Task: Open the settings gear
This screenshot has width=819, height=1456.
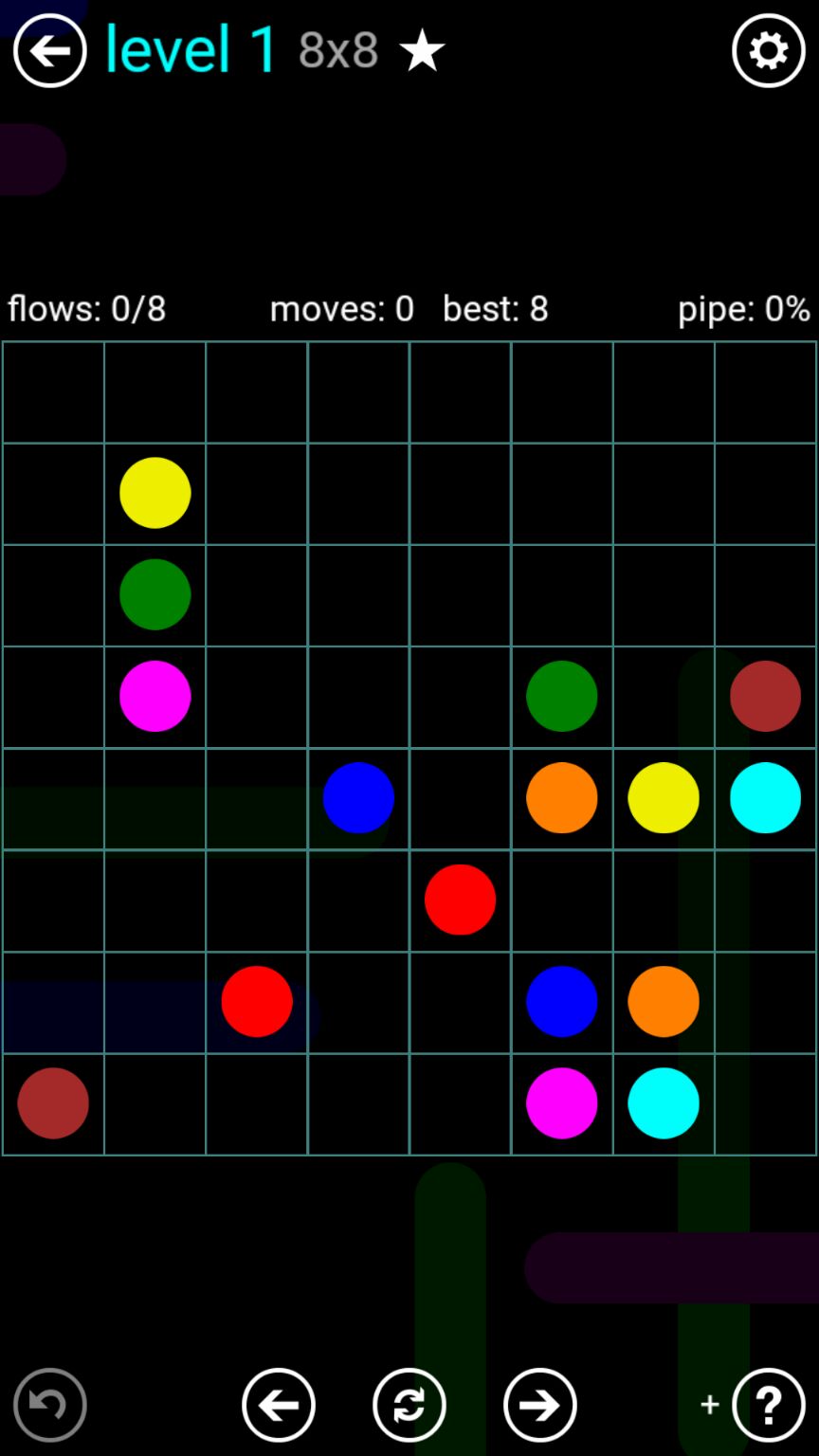Action: click(768, 51)
